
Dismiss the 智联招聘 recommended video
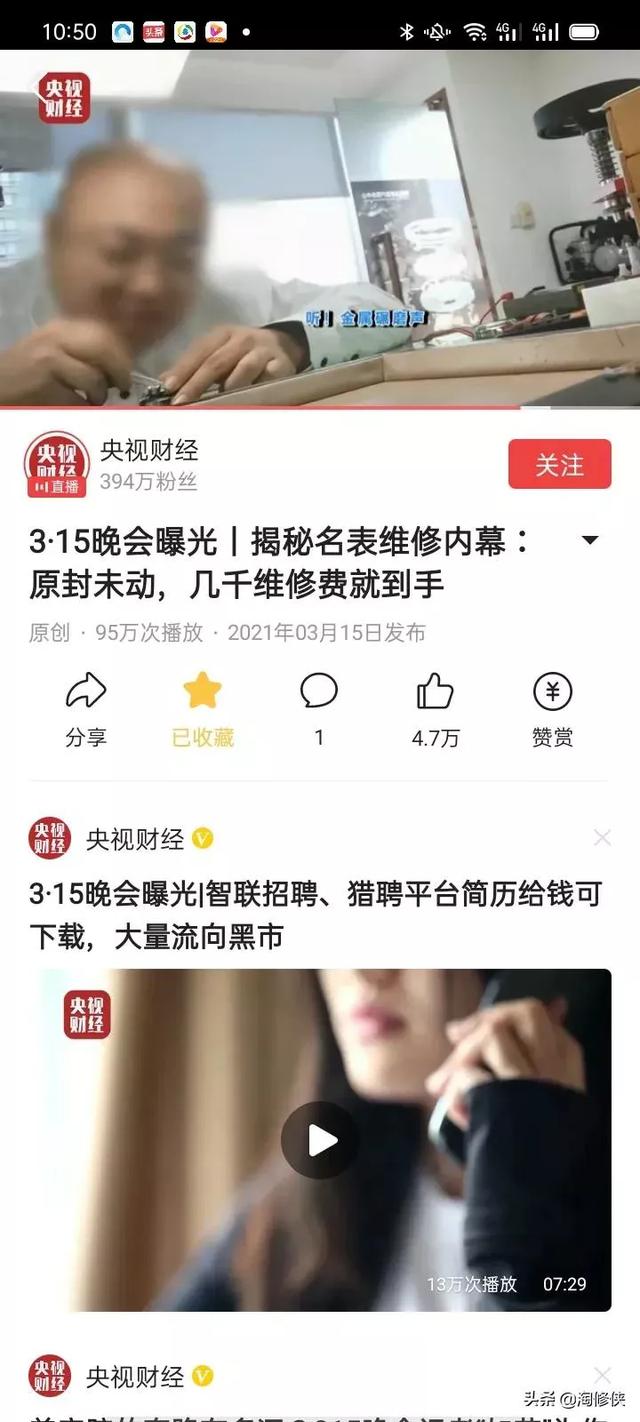tap(602, 838)
